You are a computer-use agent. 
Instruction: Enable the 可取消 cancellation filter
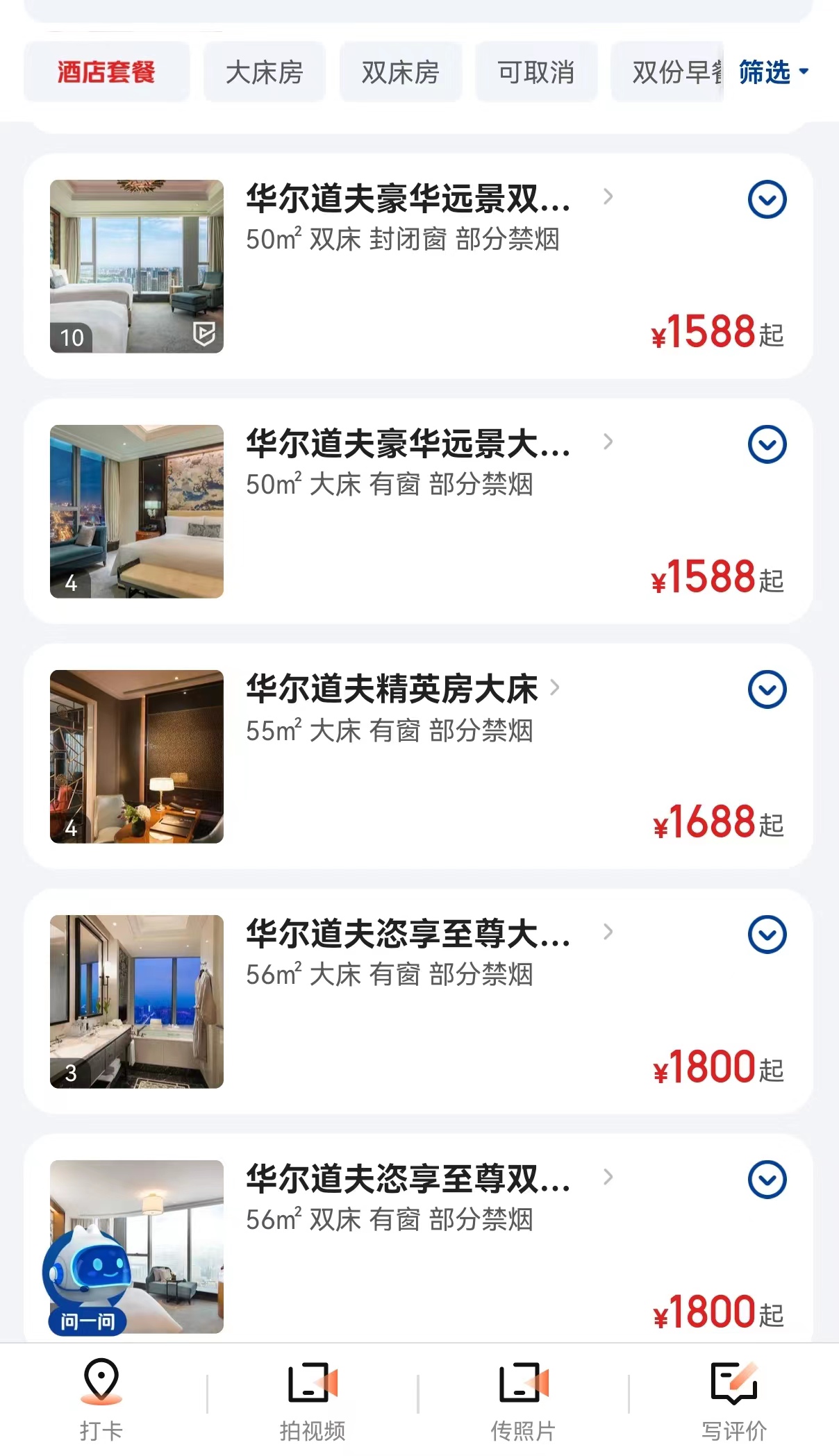pyautogui.click(x=536, y=72)
